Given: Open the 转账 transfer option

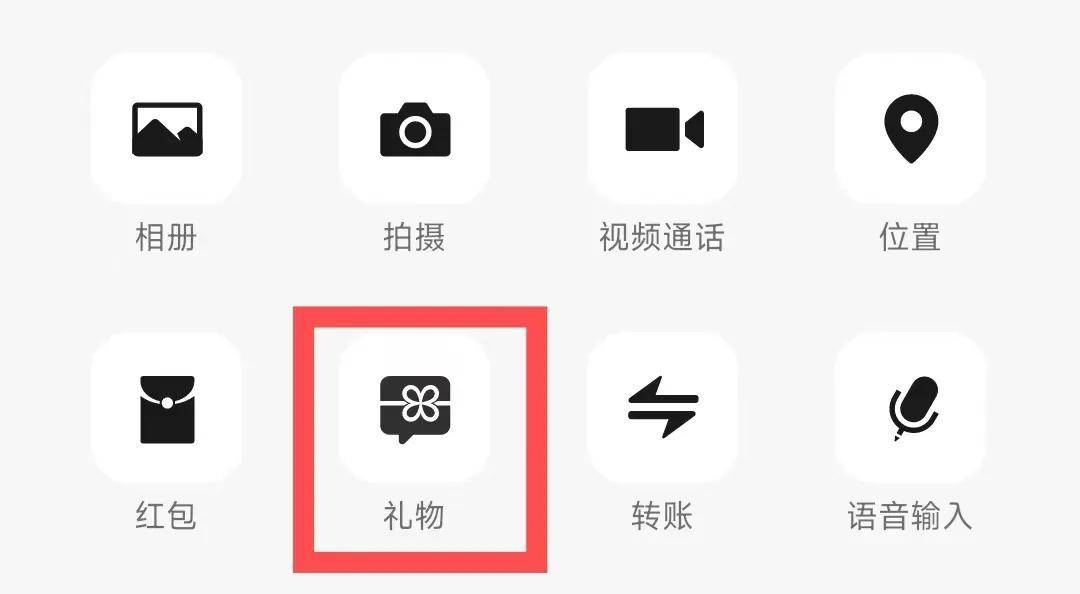Looking at the screenshot, I should pyautogui.click(x=662, y=408).
